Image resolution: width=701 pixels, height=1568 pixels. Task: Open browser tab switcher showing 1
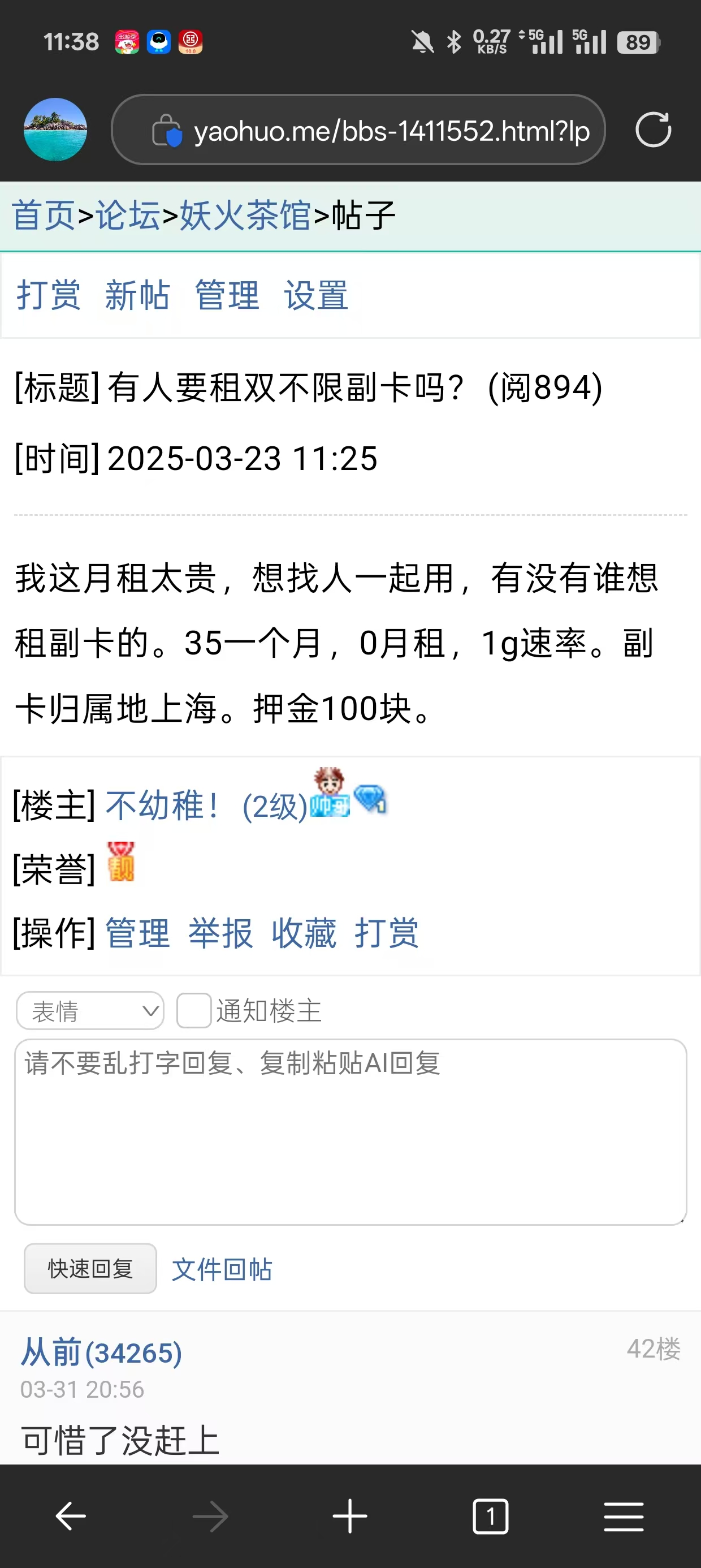[490, 1517]
